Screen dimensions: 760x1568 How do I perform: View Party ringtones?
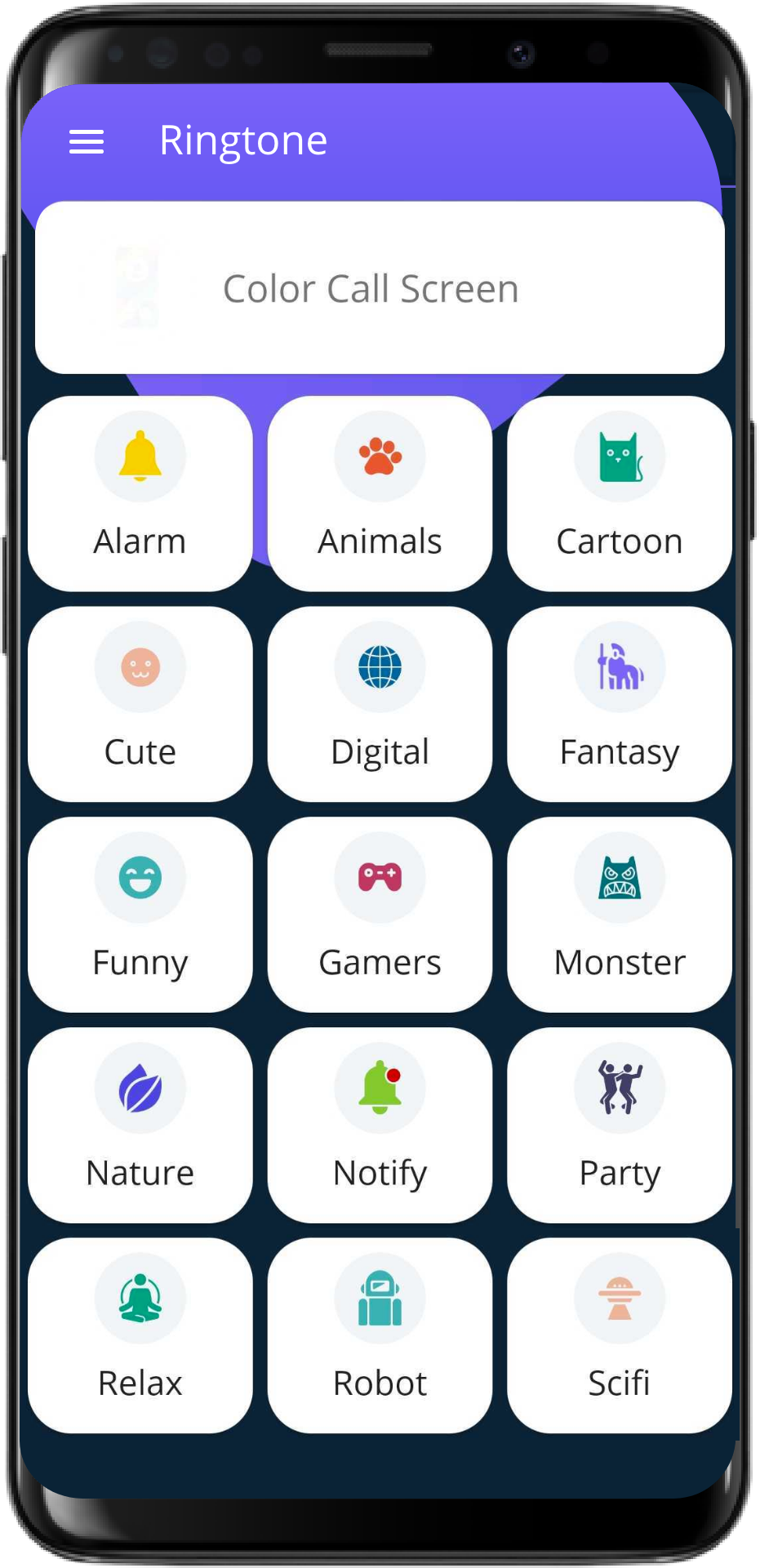pyautogui.click(x=619, y=1125)
